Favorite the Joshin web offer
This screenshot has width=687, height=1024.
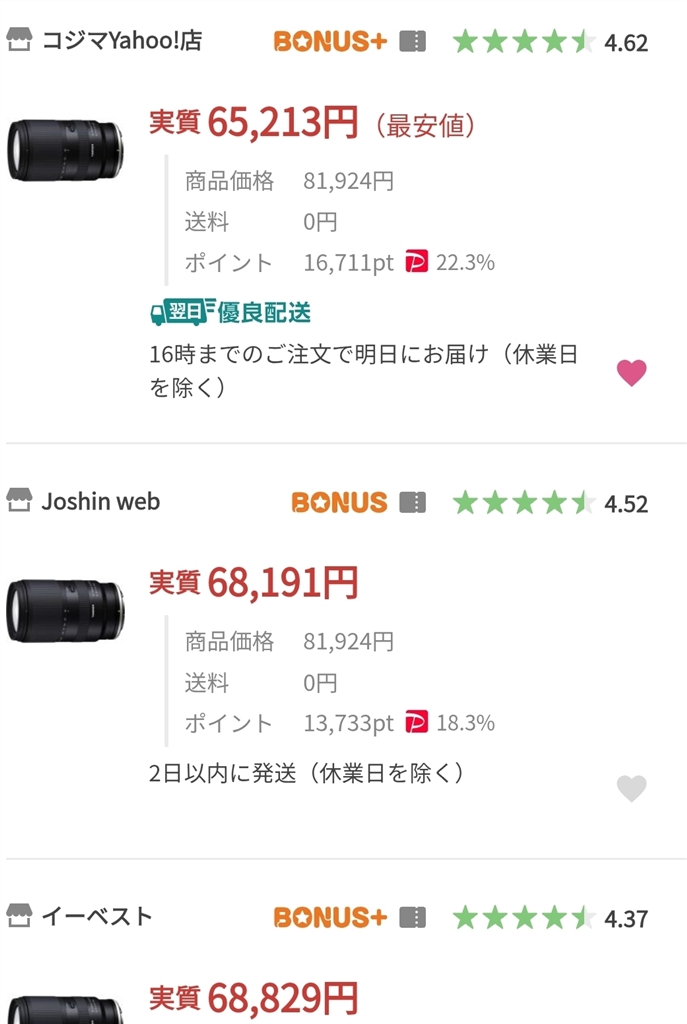(x=631, y=788)
